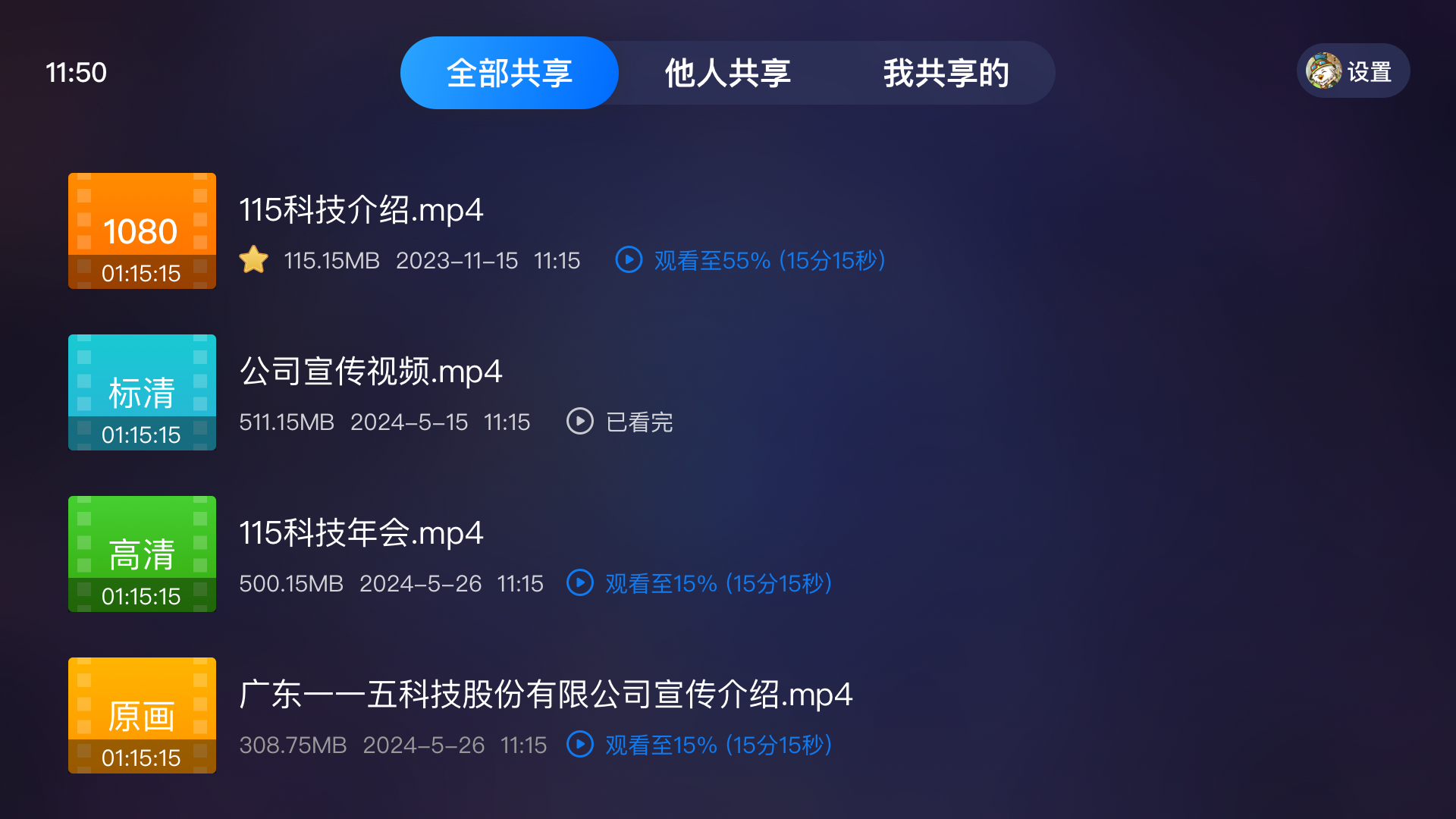Open 设置 settings

pyautogui.click(x=1353, y=71)
